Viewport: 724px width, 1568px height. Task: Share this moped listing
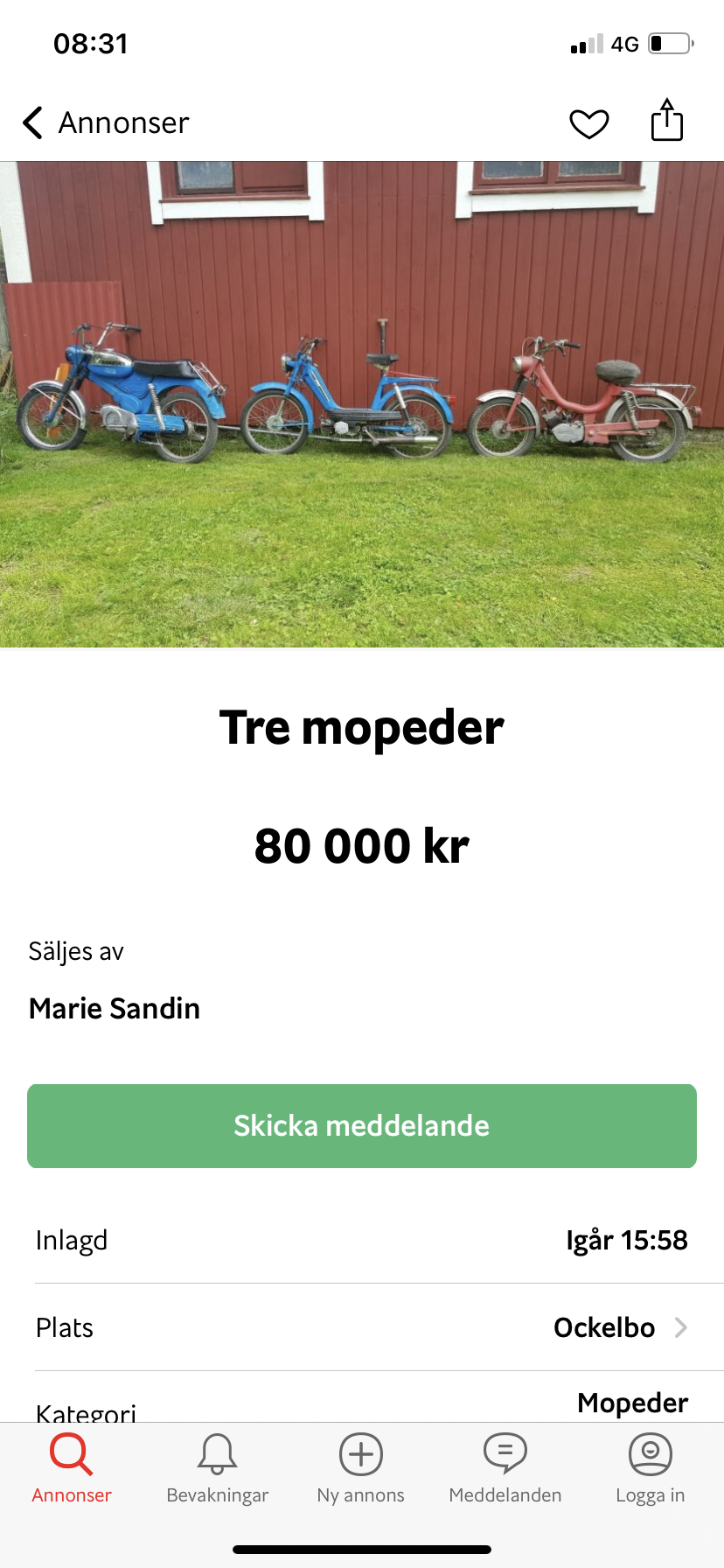coord(667,121)
